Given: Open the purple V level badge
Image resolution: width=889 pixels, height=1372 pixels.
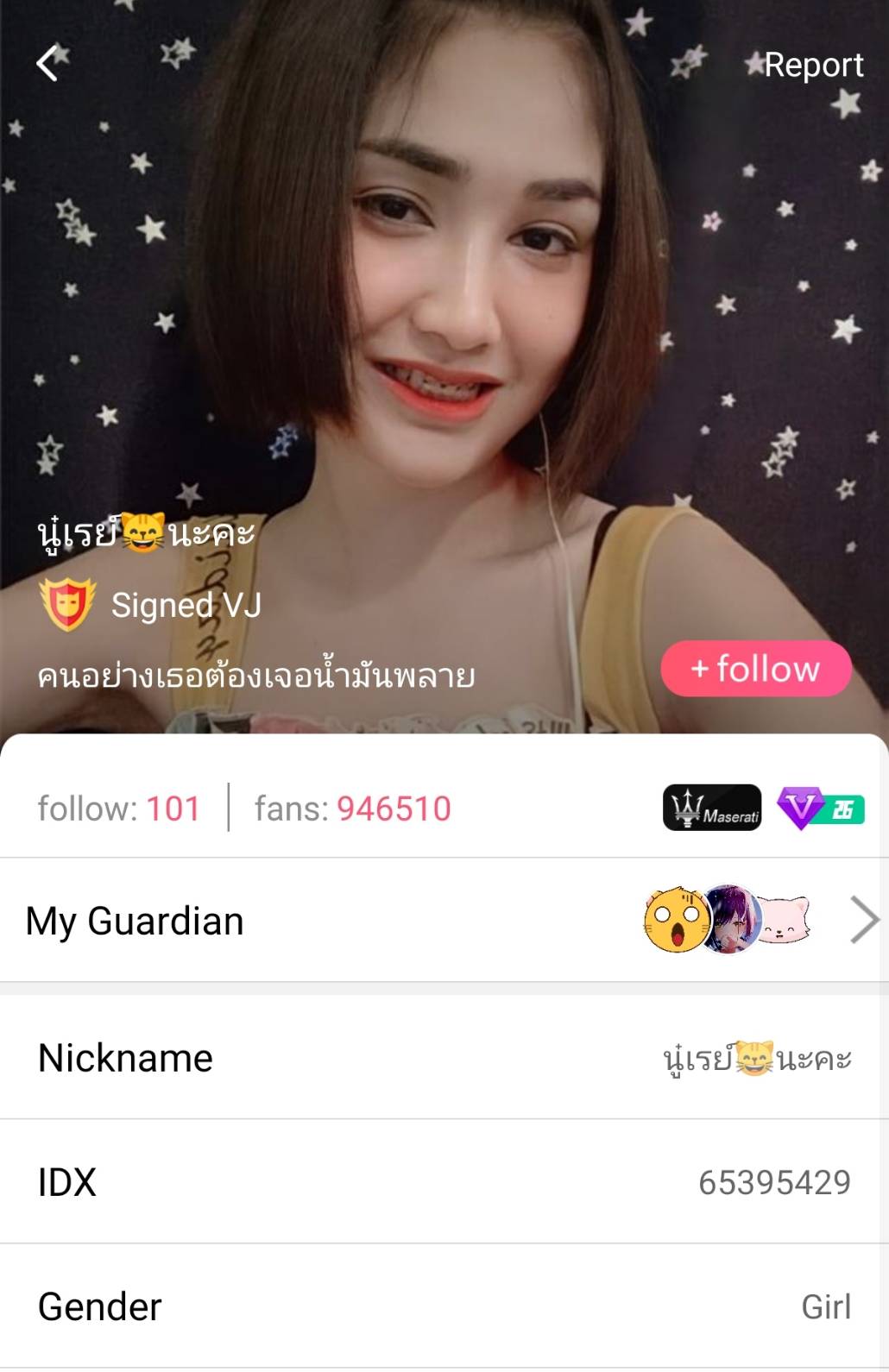Looking at the screenshot, I should [x=820, y=809].
